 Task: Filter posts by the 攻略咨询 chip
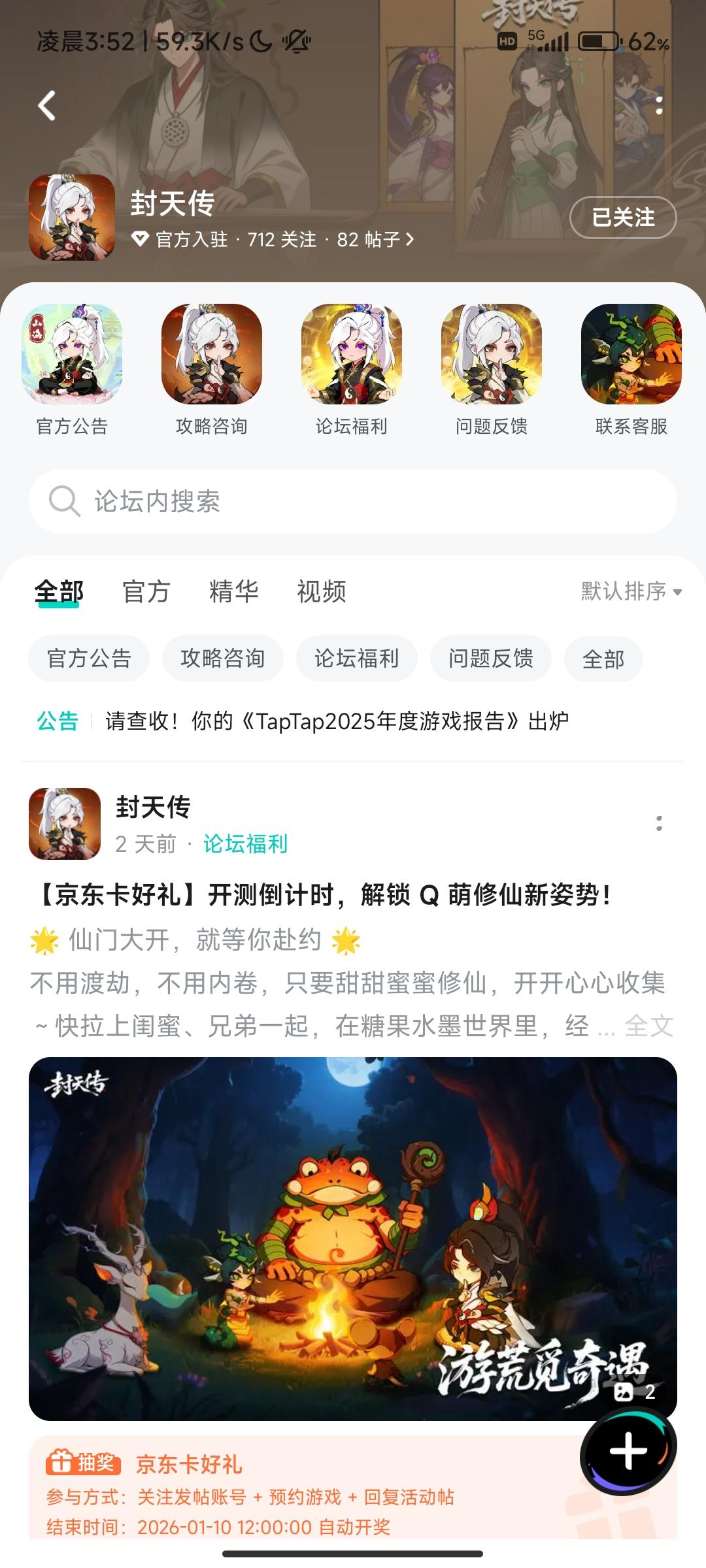tap(222, 659)
